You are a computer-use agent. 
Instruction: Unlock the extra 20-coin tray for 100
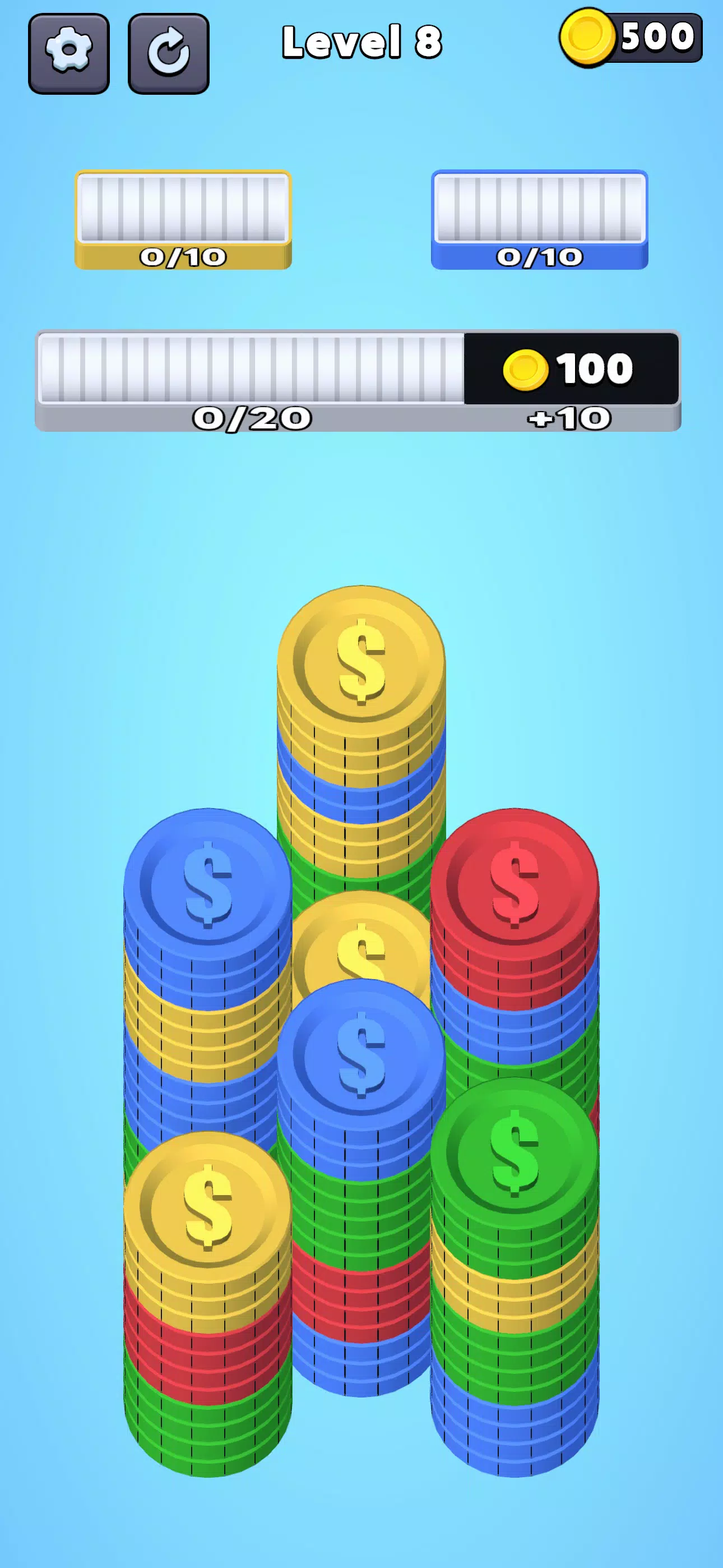570,369
